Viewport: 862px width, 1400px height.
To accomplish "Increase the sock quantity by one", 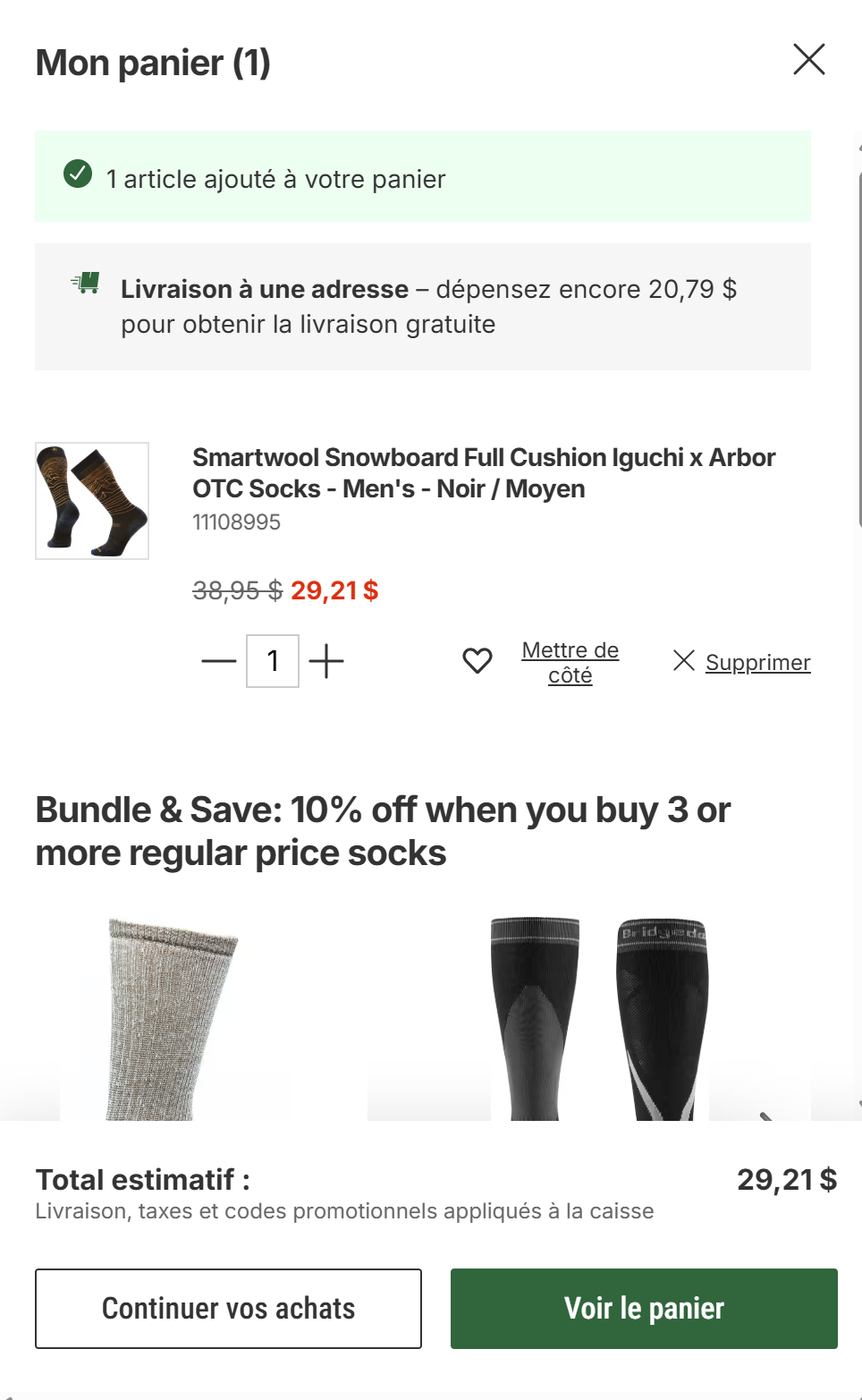I will 326,662.
